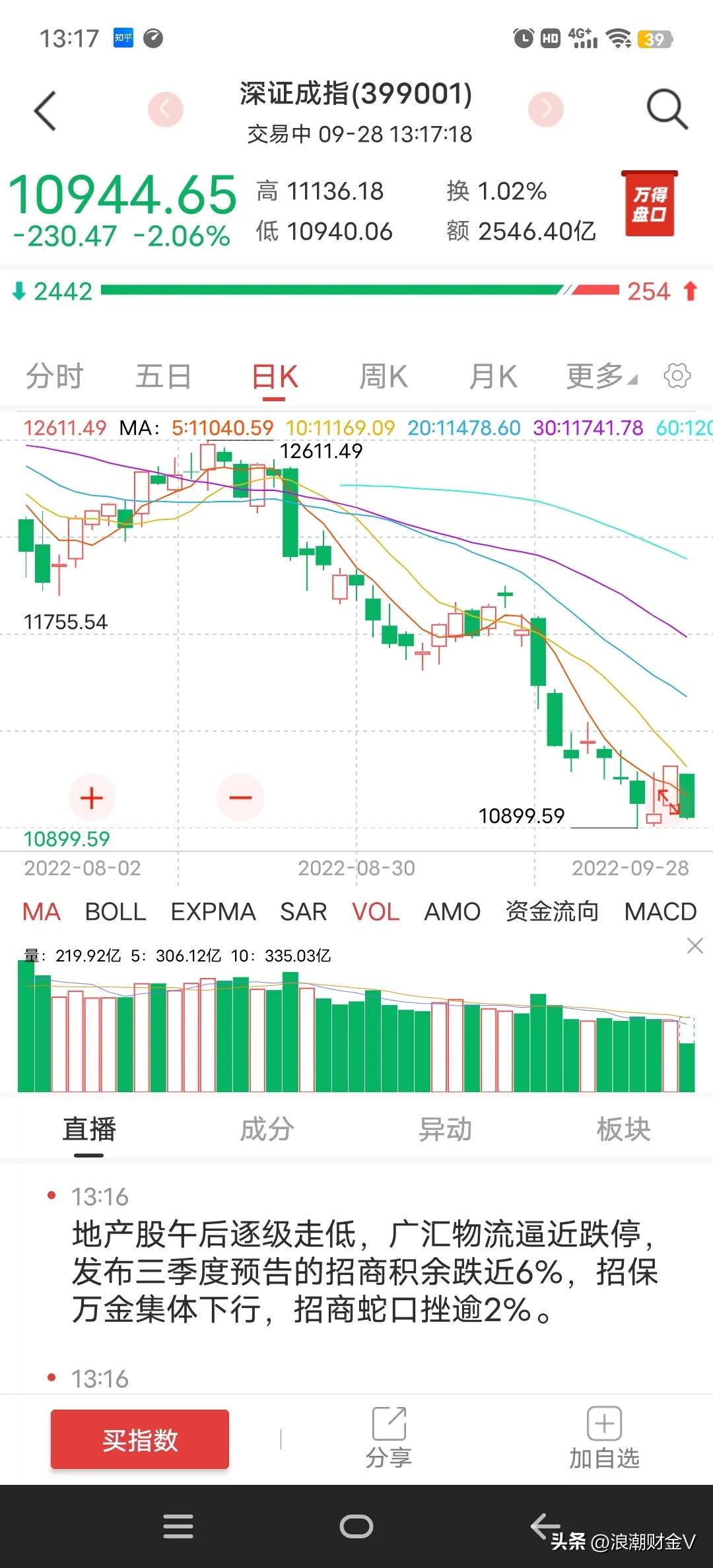Open the 成分 constituents tab

(x=267, y=1130)
